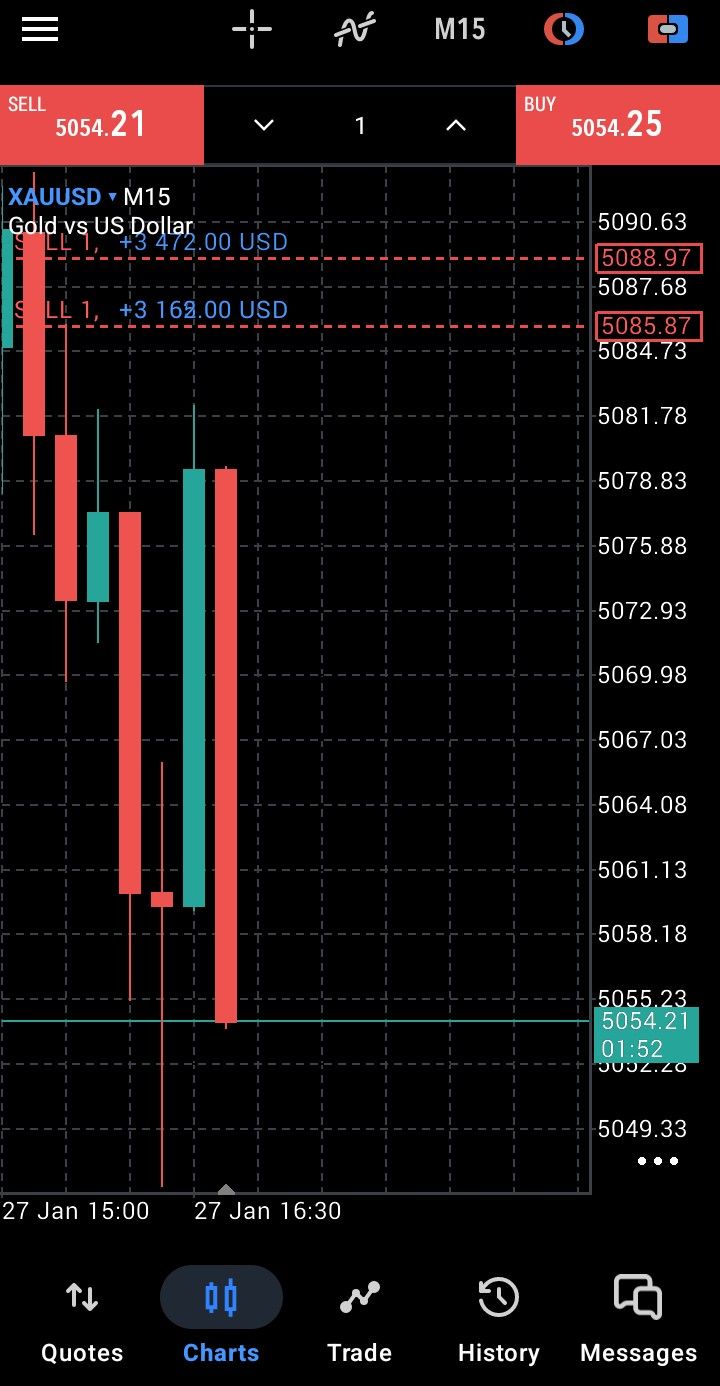This screenshot has width=720, height=1386.
Task: Open the three-dot chart options
Action: 658,1161
